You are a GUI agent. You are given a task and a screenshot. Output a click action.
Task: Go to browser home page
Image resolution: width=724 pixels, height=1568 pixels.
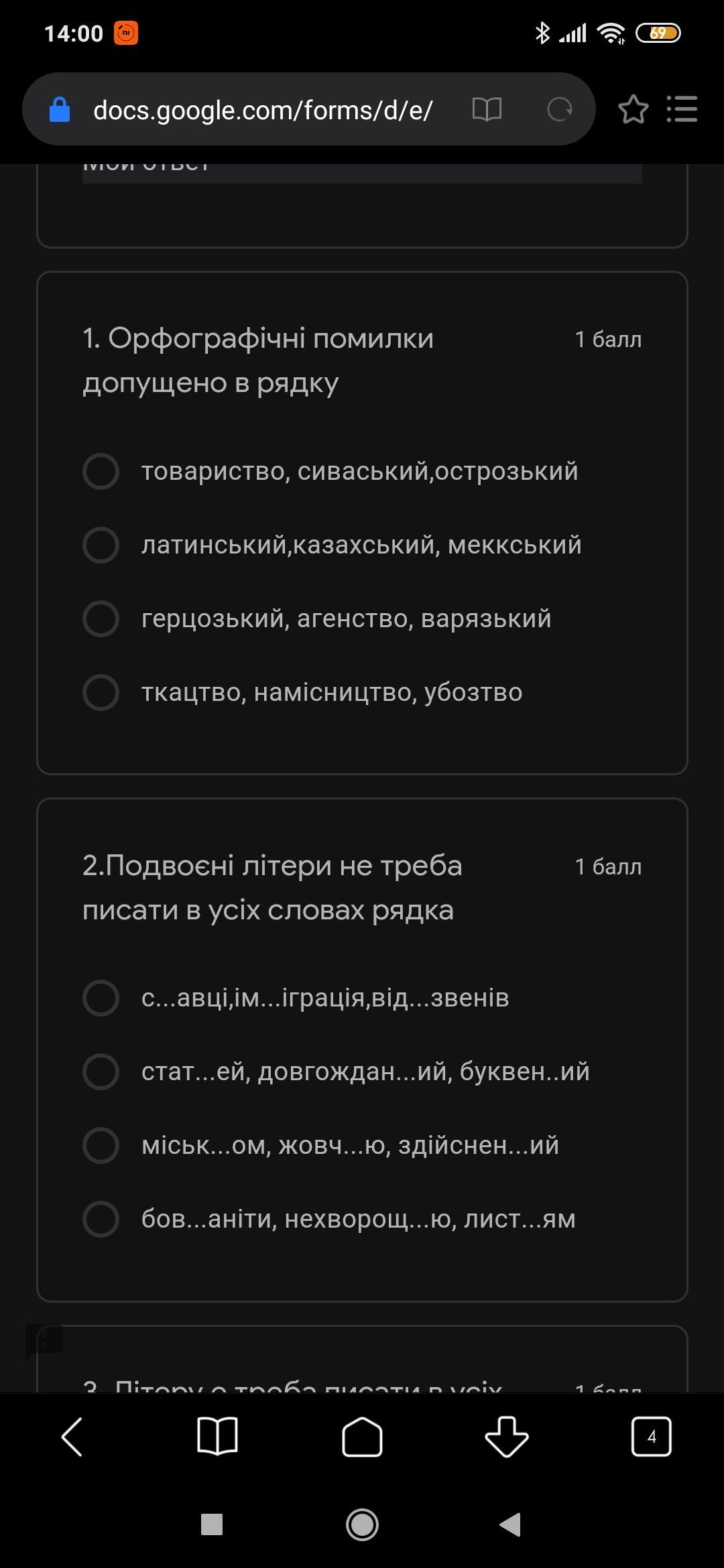click(362, 1436)
